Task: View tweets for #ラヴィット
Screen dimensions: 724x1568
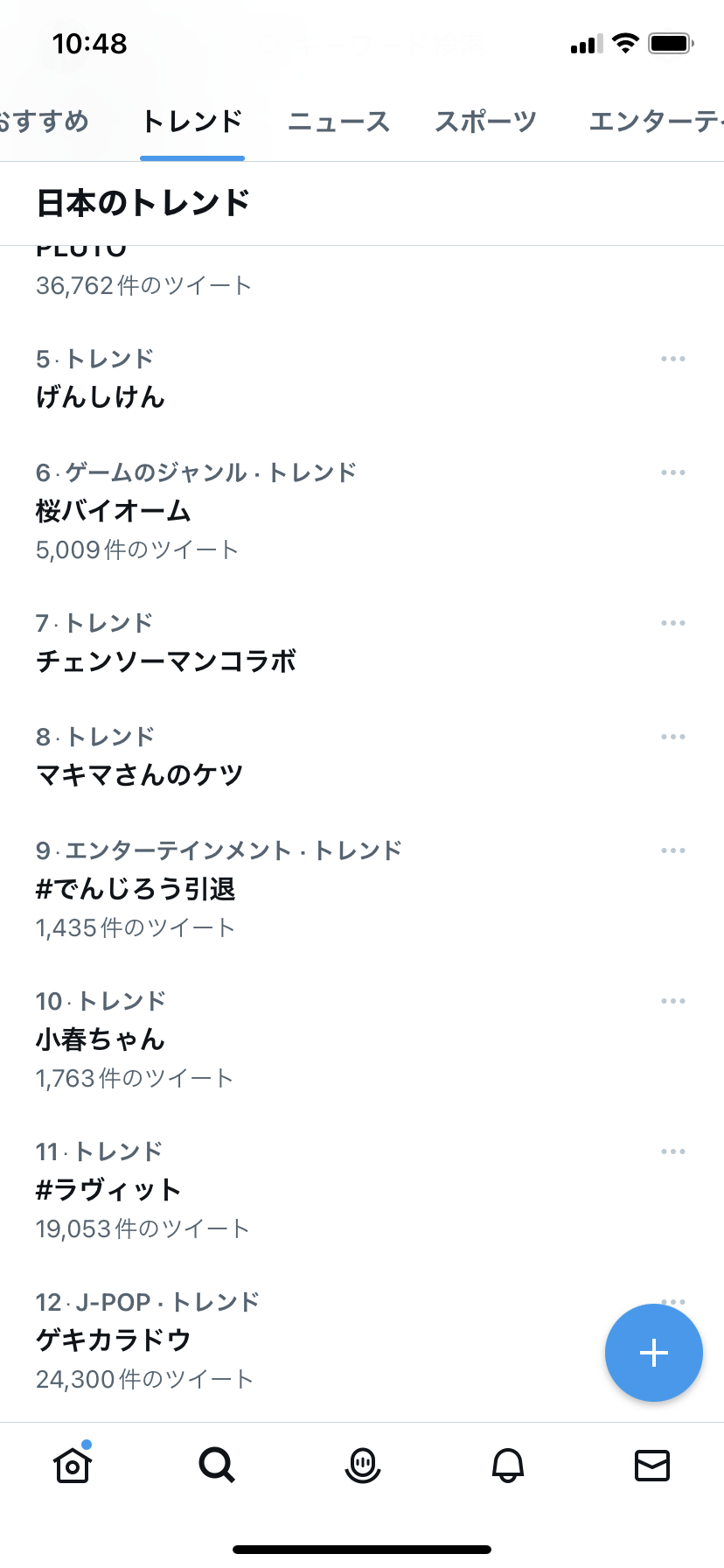Action: [x=362, y=1190]
